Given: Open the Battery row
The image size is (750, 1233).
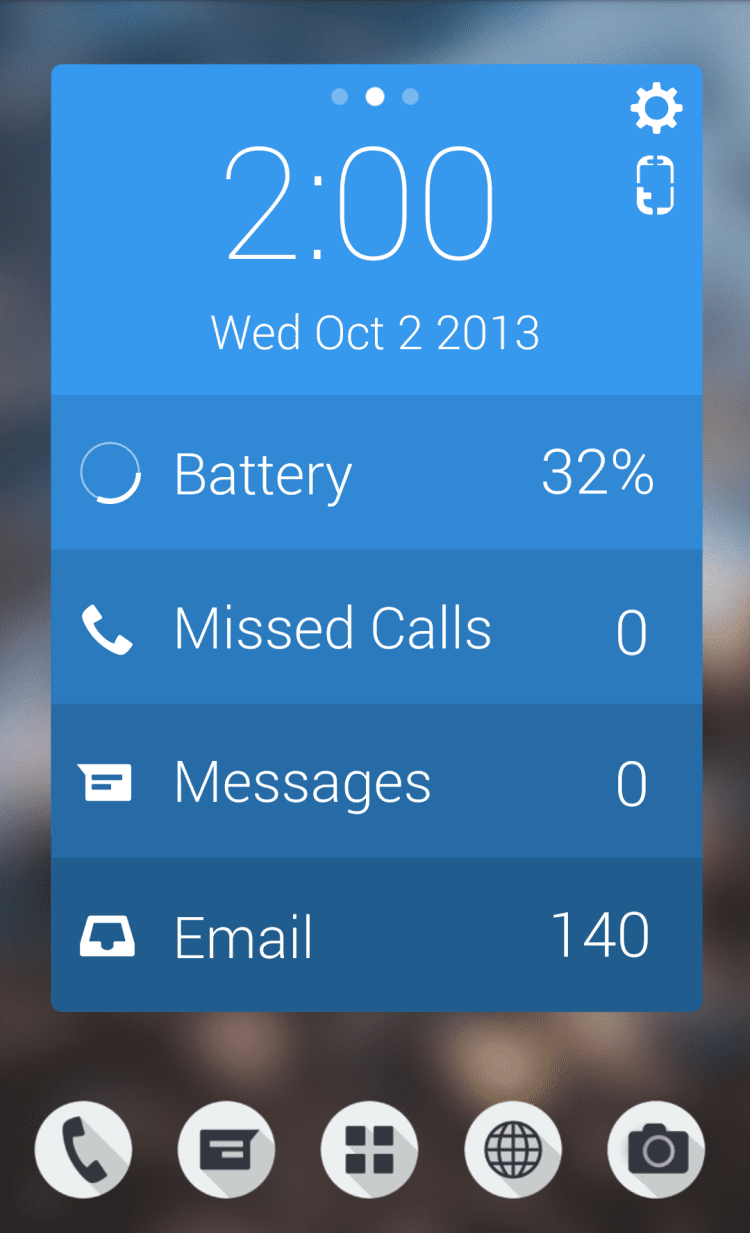Looking at the screenshot, I should [x=376, y=473].
